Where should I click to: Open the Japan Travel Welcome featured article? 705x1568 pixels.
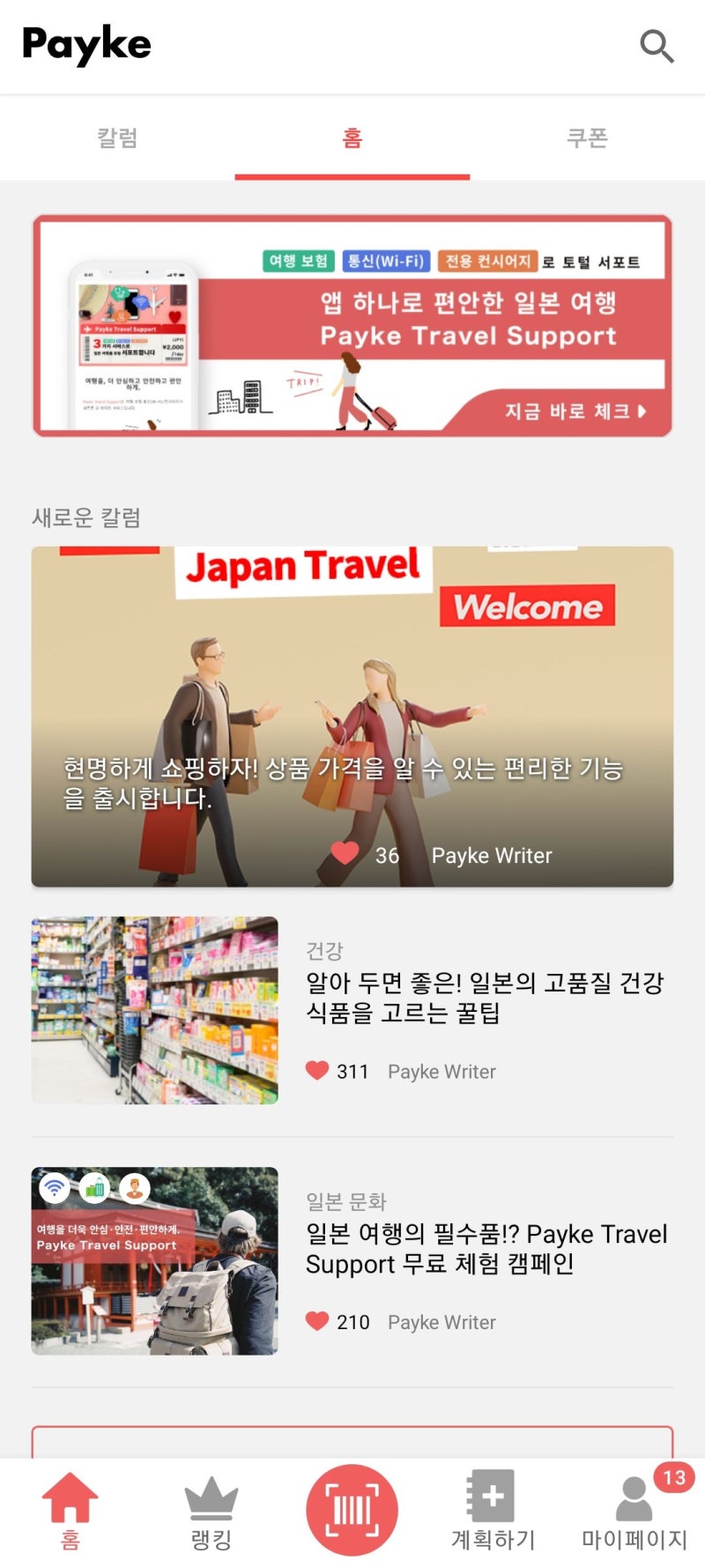352,714
